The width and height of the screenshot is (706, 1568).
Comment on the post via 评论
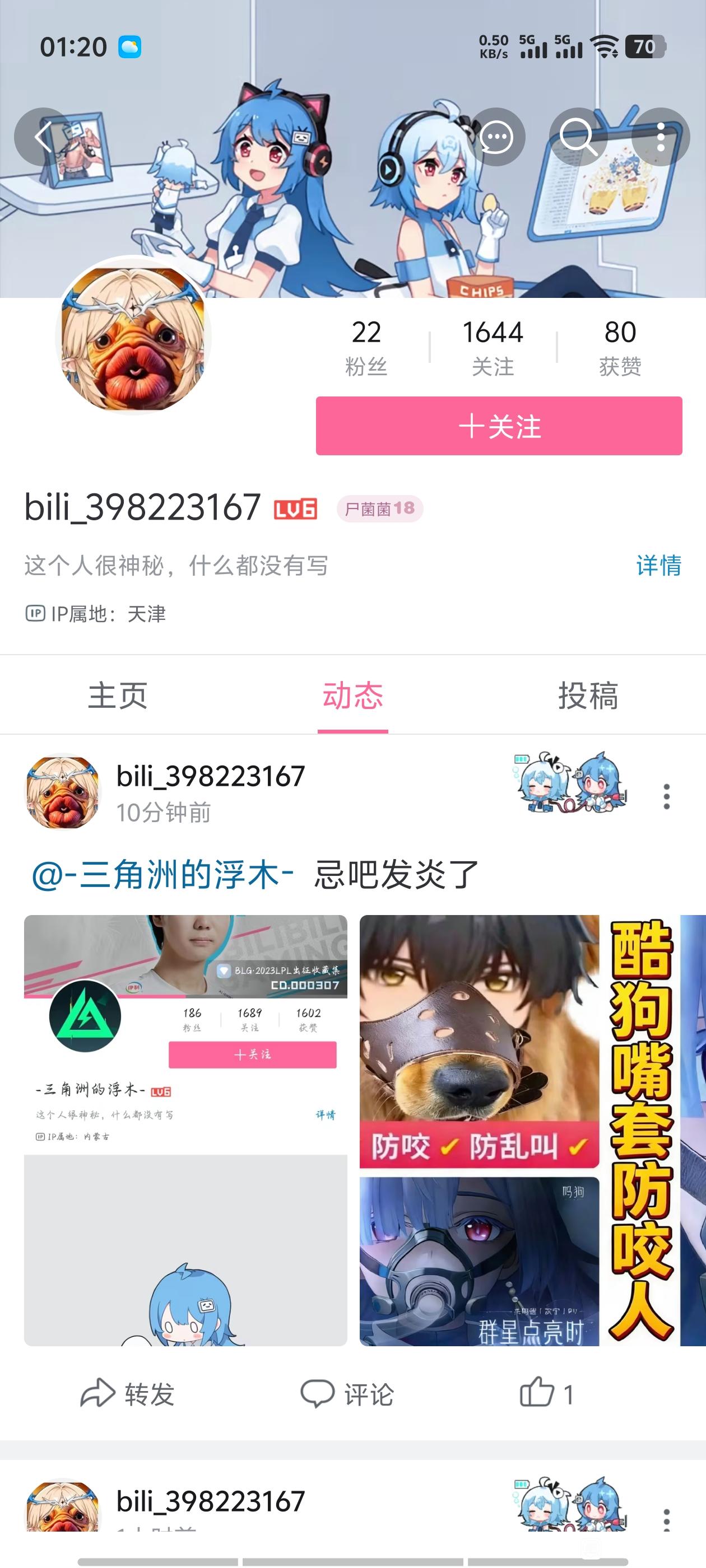point(347,1394)
